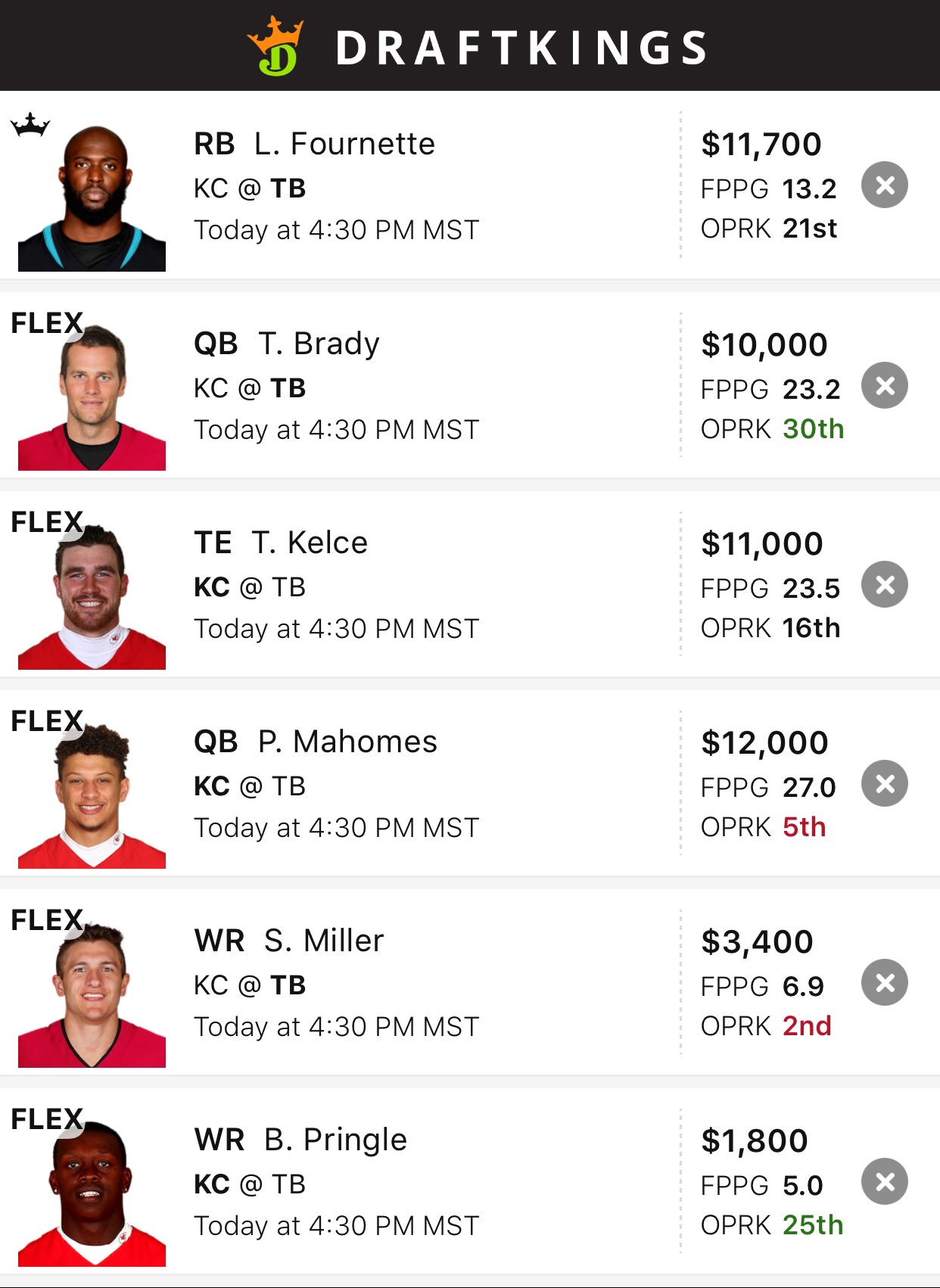Remove T. Brady from the lineup

click(x=885, y=385)
